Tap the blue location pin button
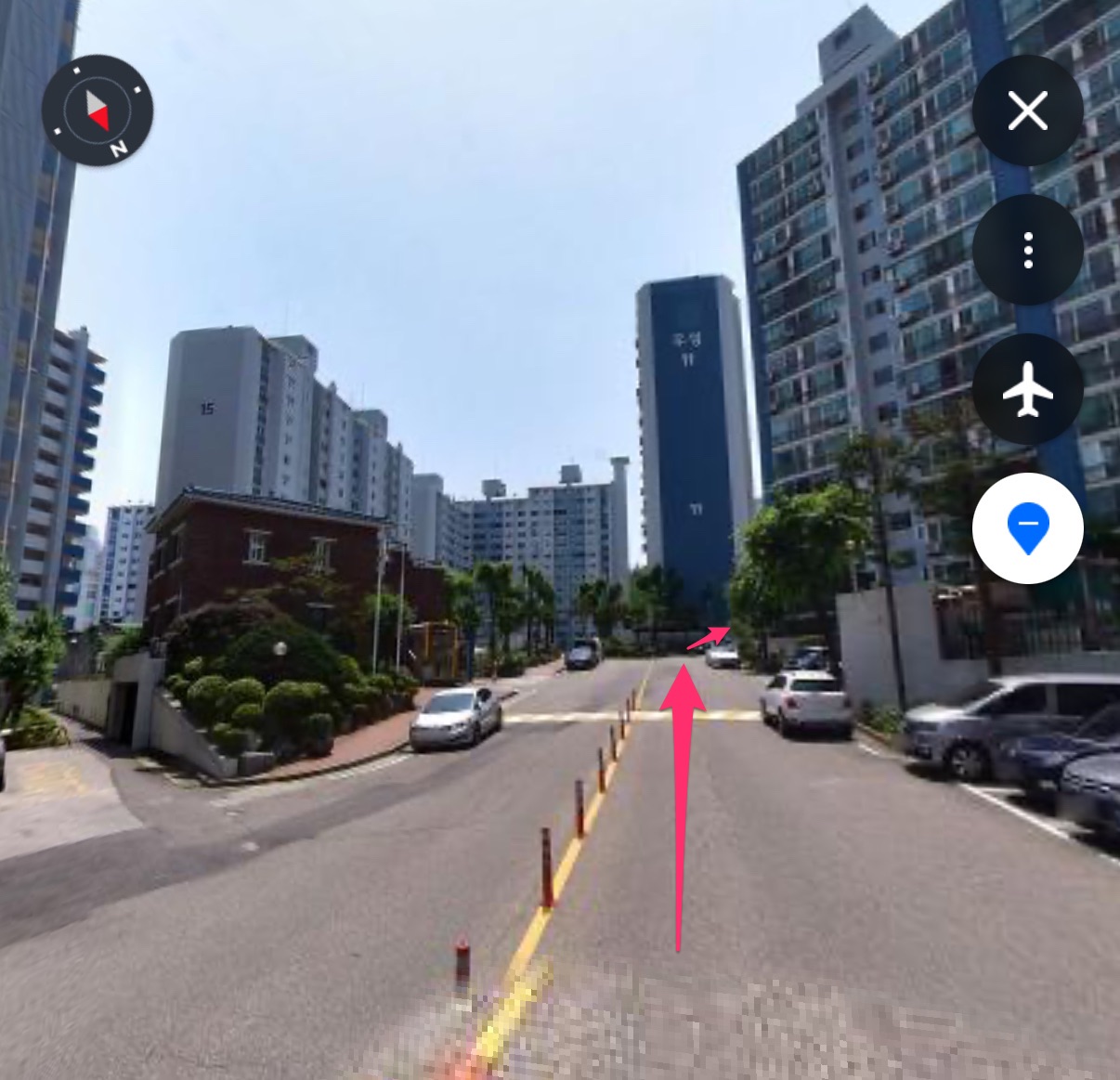Screen dimensions: 1120x1080 [1027, 527]
